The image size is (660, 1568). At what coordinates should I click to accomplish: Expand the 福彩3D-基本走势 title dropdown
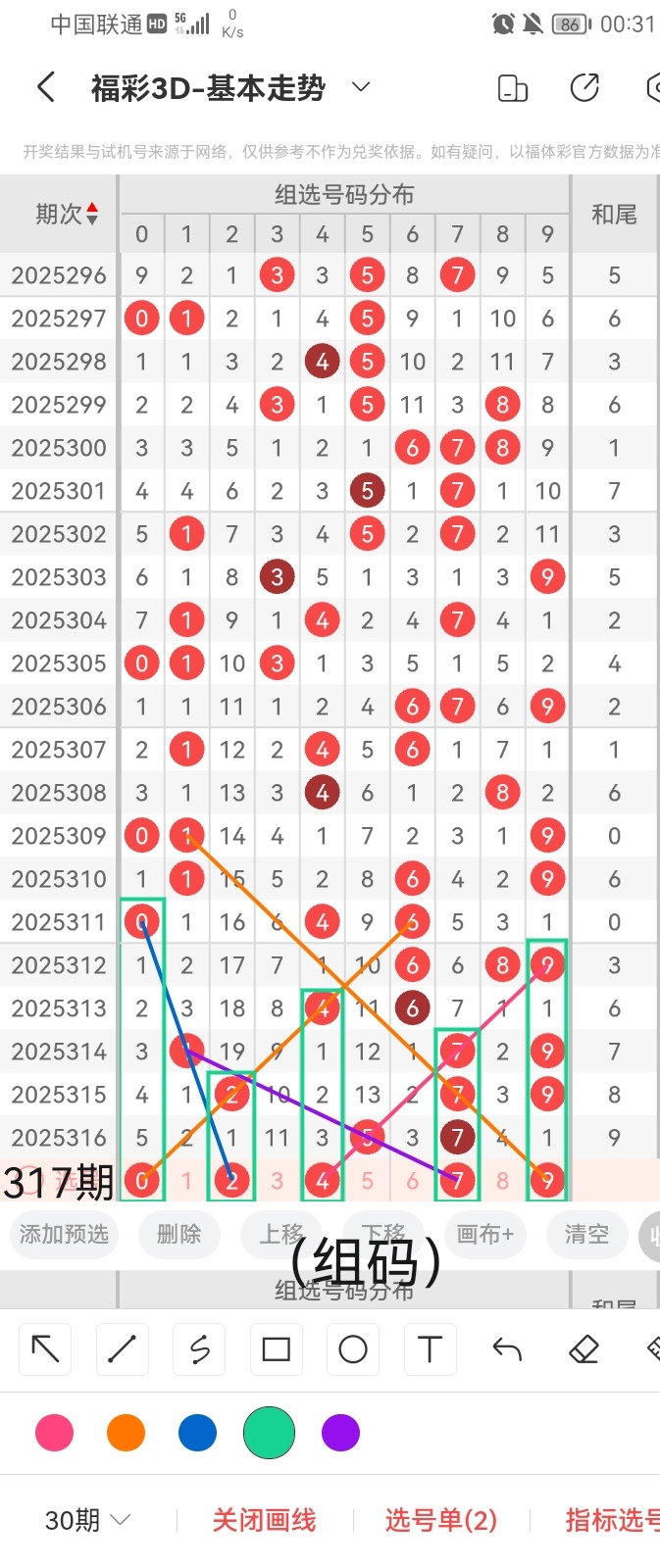click(361, 87)
